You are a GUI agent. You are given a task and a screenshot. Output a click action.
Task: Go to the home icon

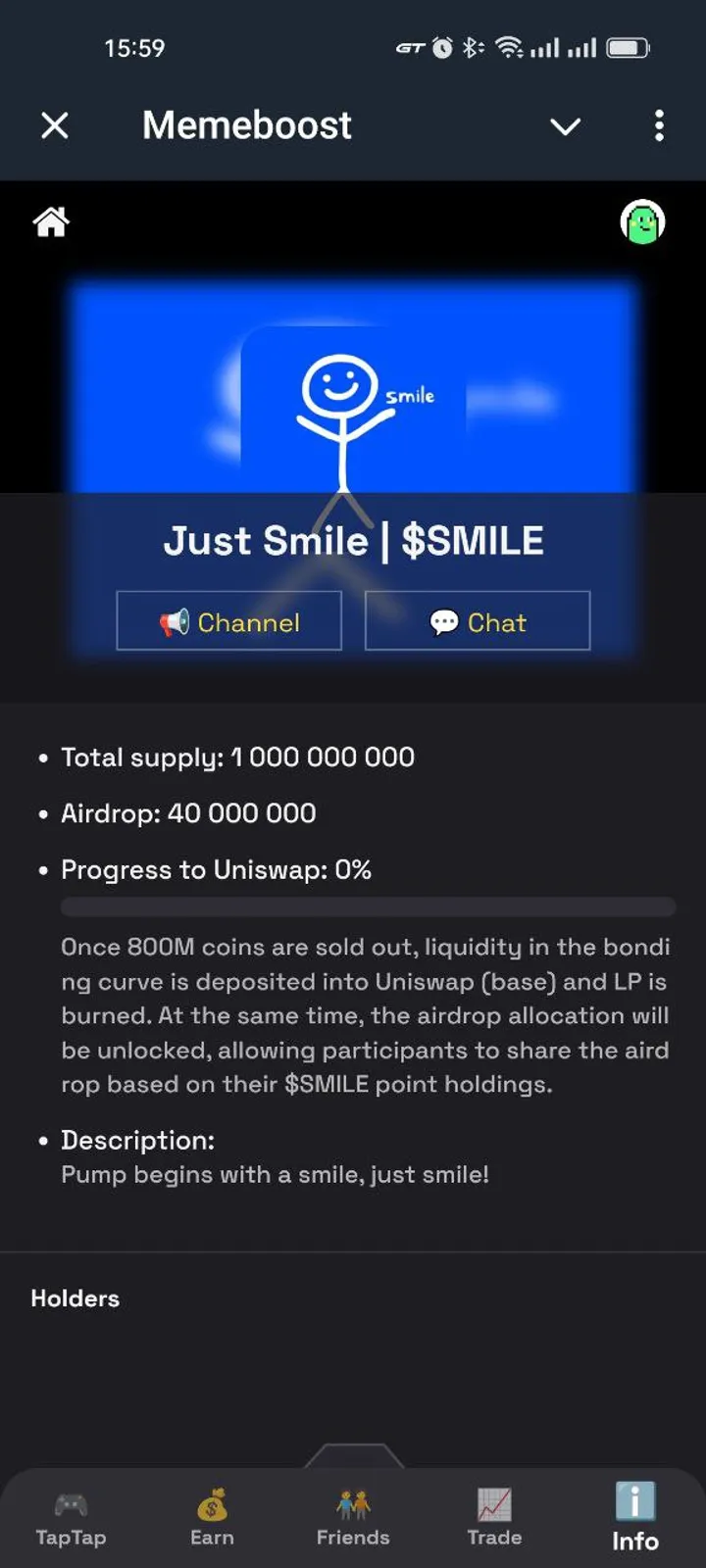tap(52, 222)
